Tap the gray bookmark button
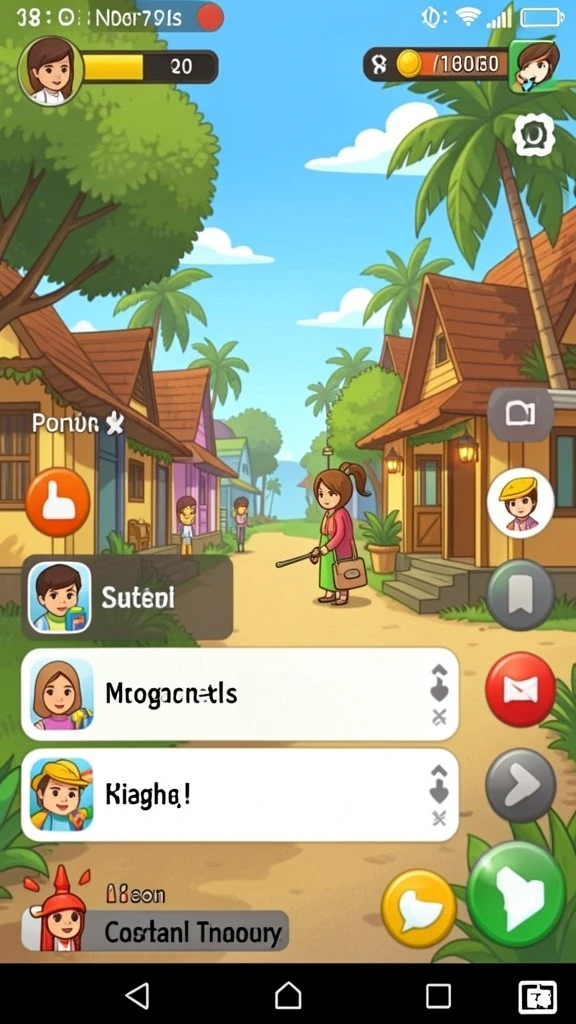Screen dimensions: 576x1024 520,594
